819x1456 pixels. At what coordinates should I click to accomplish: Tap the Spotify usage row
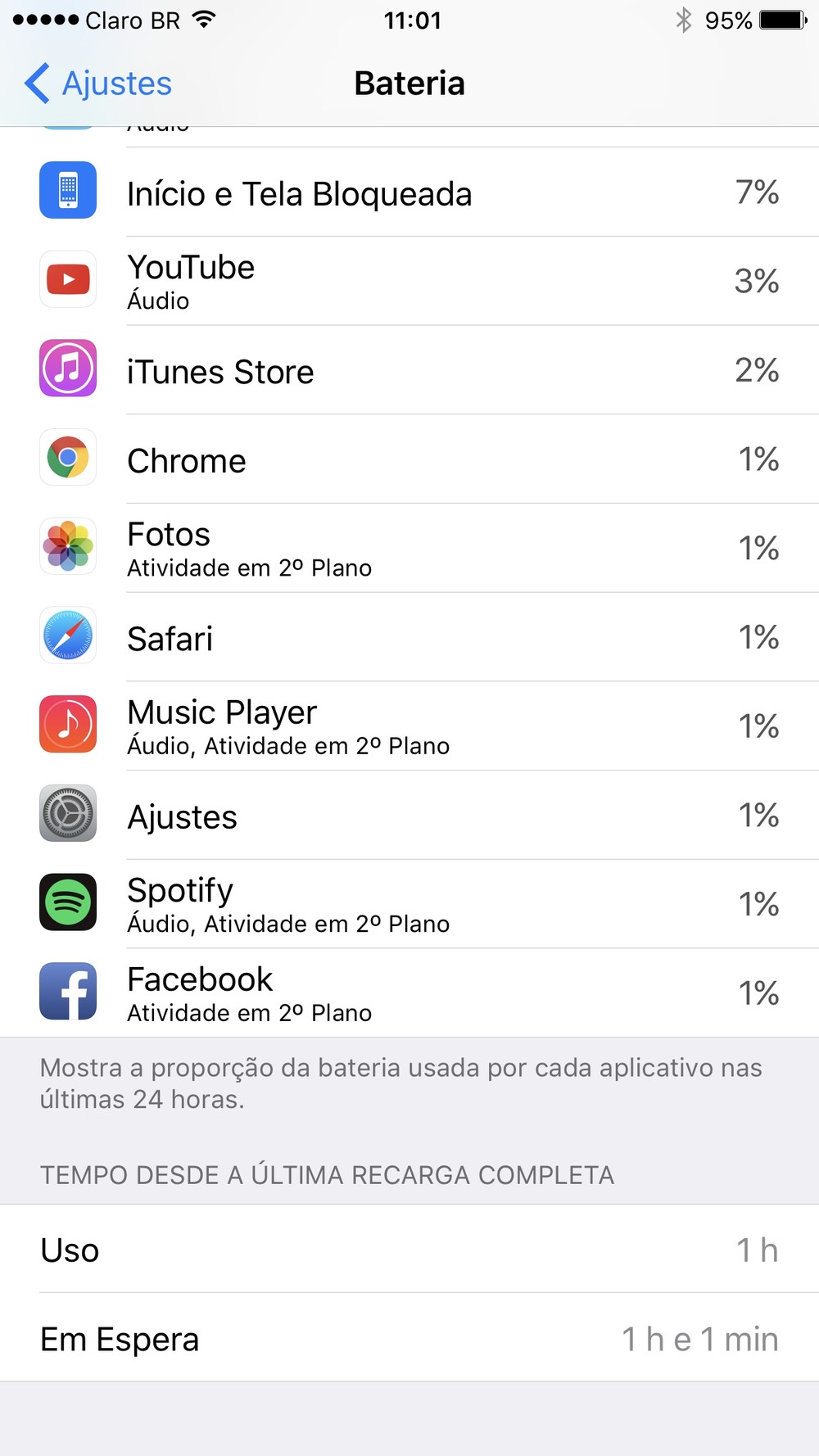[x=409, y=904]
